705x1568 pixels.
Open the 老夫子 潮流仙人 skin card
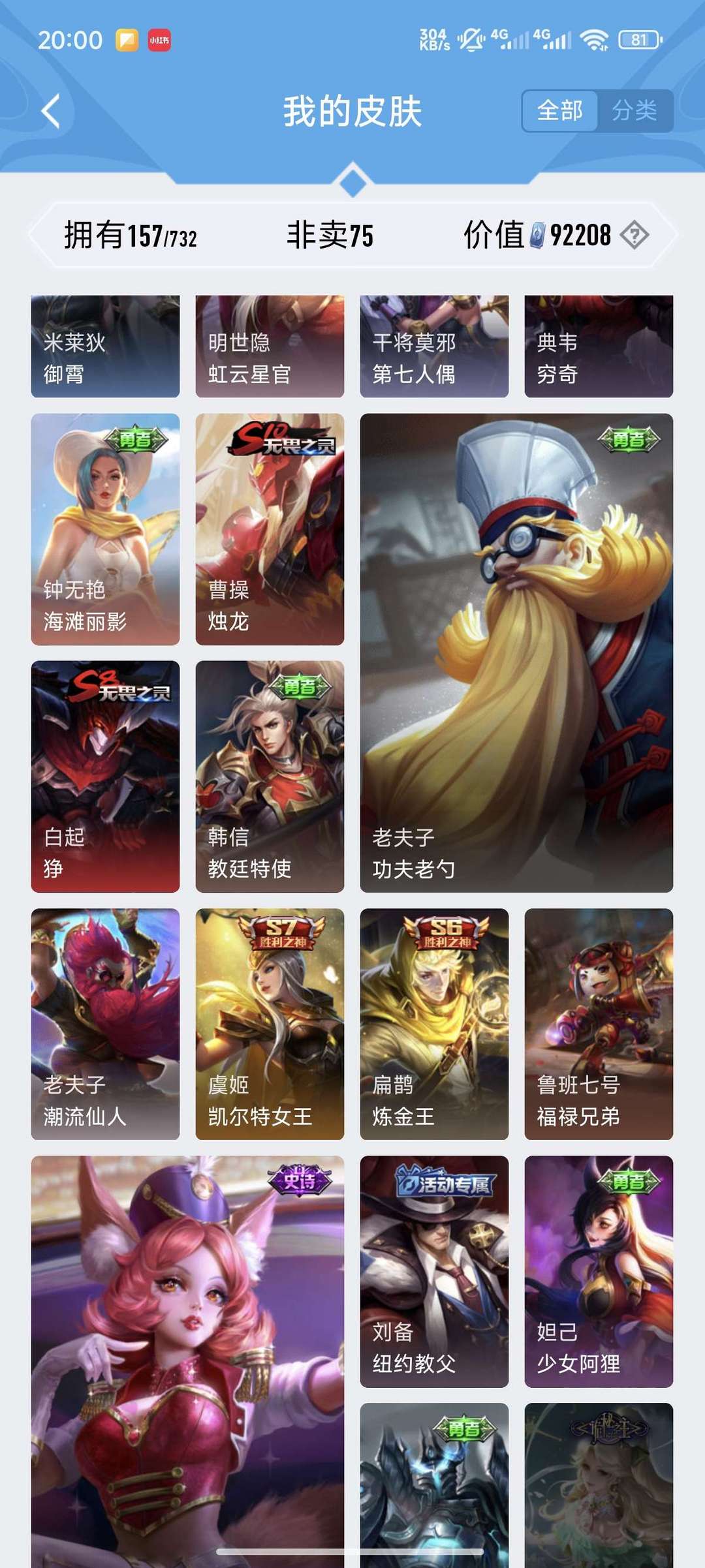point(105,1024)
